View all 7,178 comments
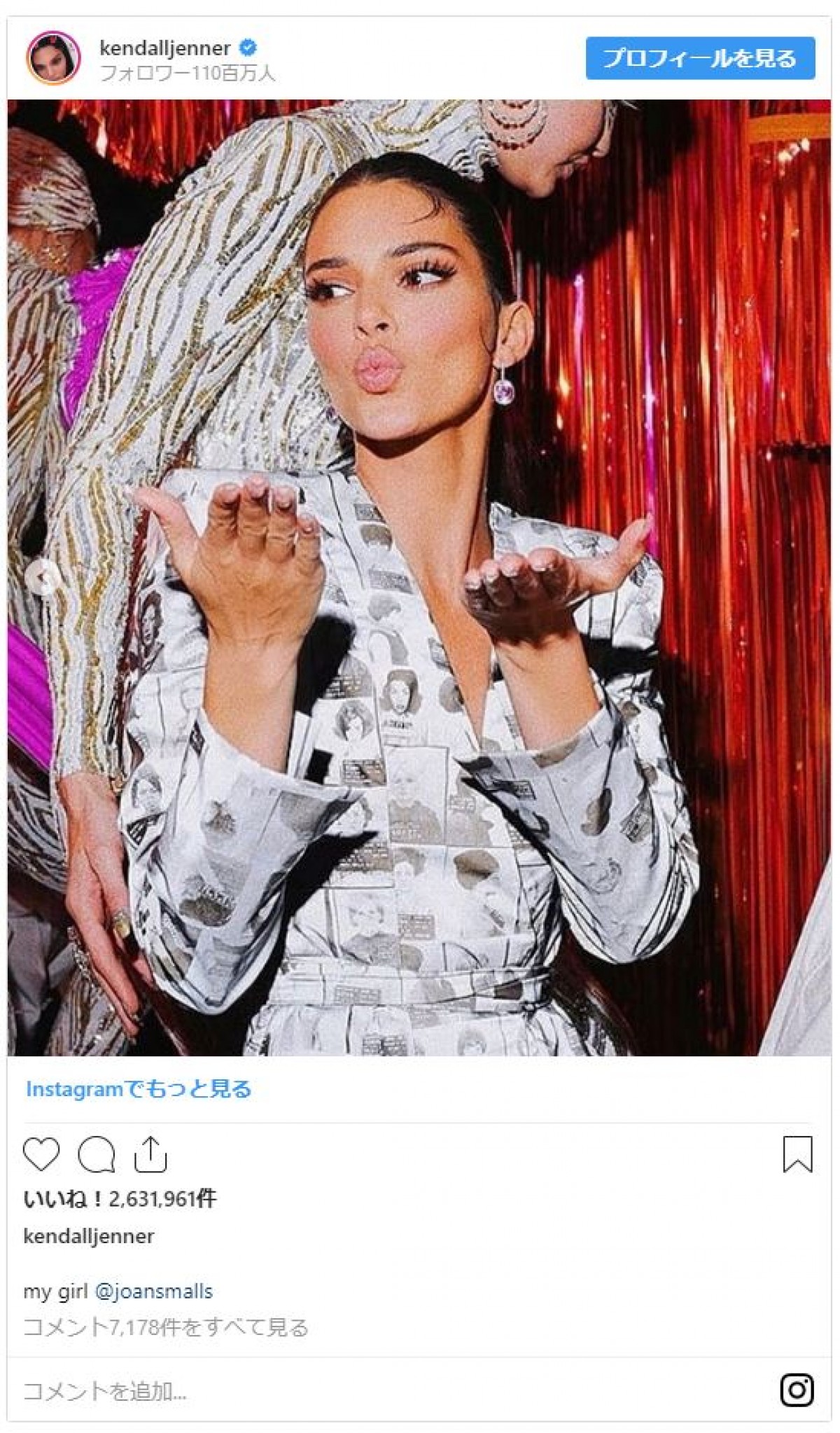Screen dimensions: 840x1433 (x=166, y=1327)
